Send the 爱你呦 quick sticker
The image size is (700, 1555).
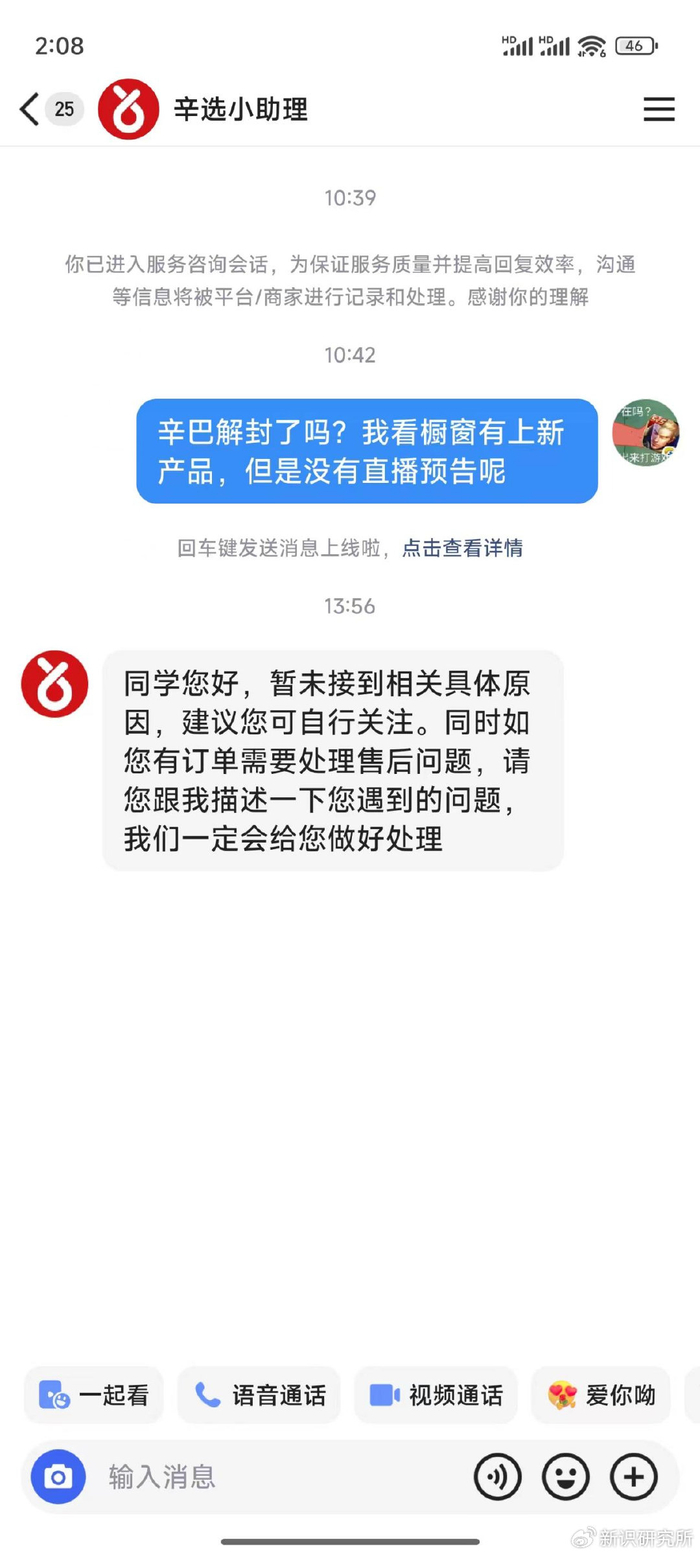pos(601,1395)
